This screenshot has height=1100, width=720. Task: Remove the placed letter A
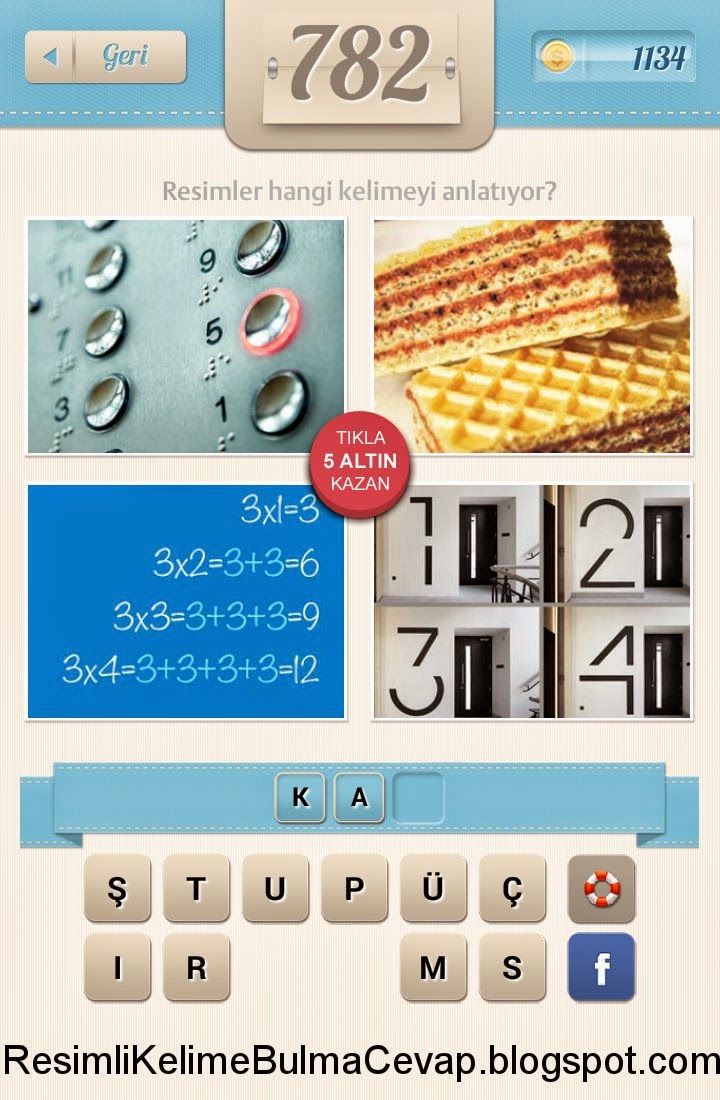coord(359,798)
